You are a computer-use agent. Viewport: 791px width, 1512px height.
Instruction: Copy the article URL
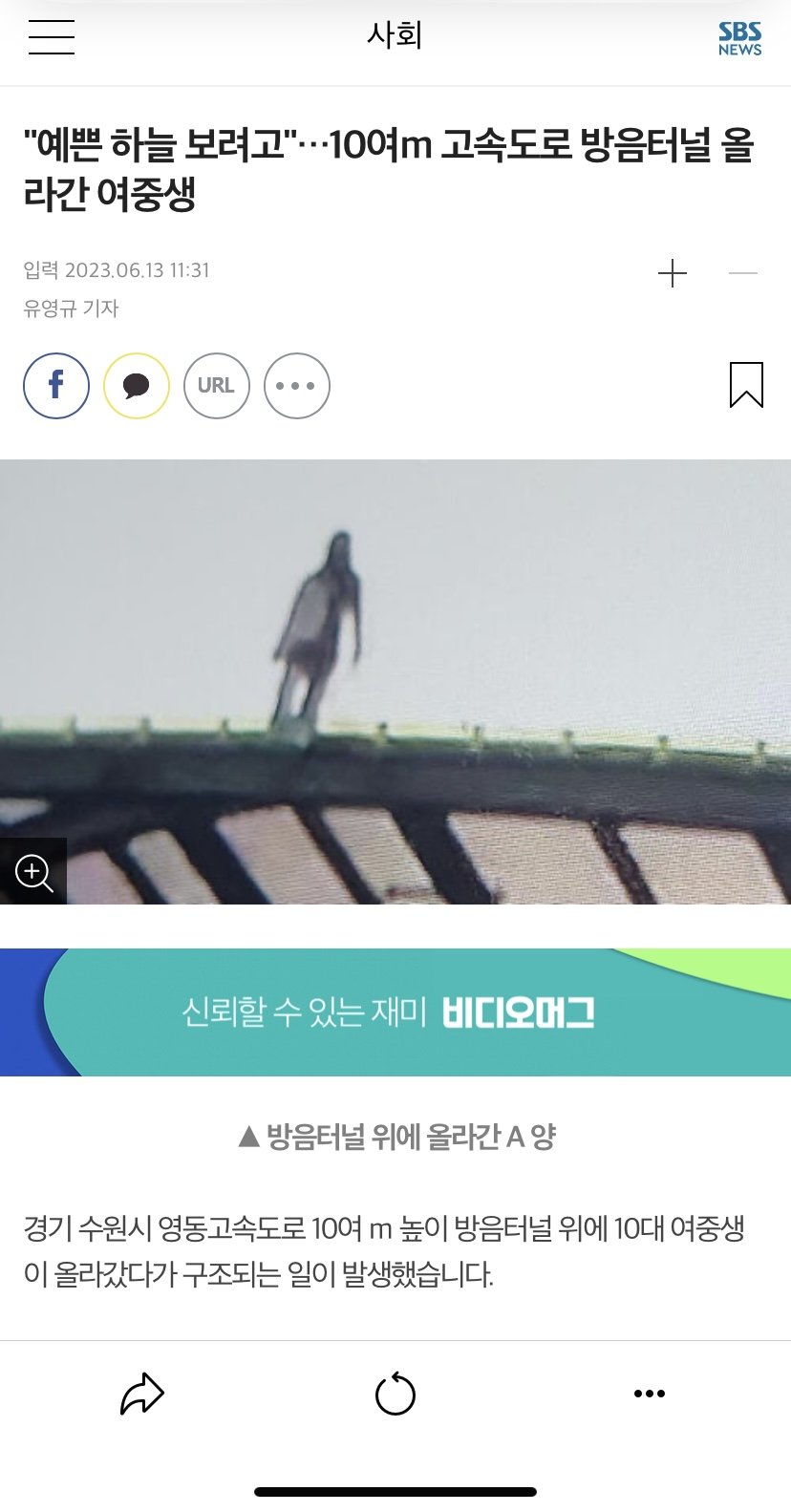pyautogui.click(x=216, y=386)
